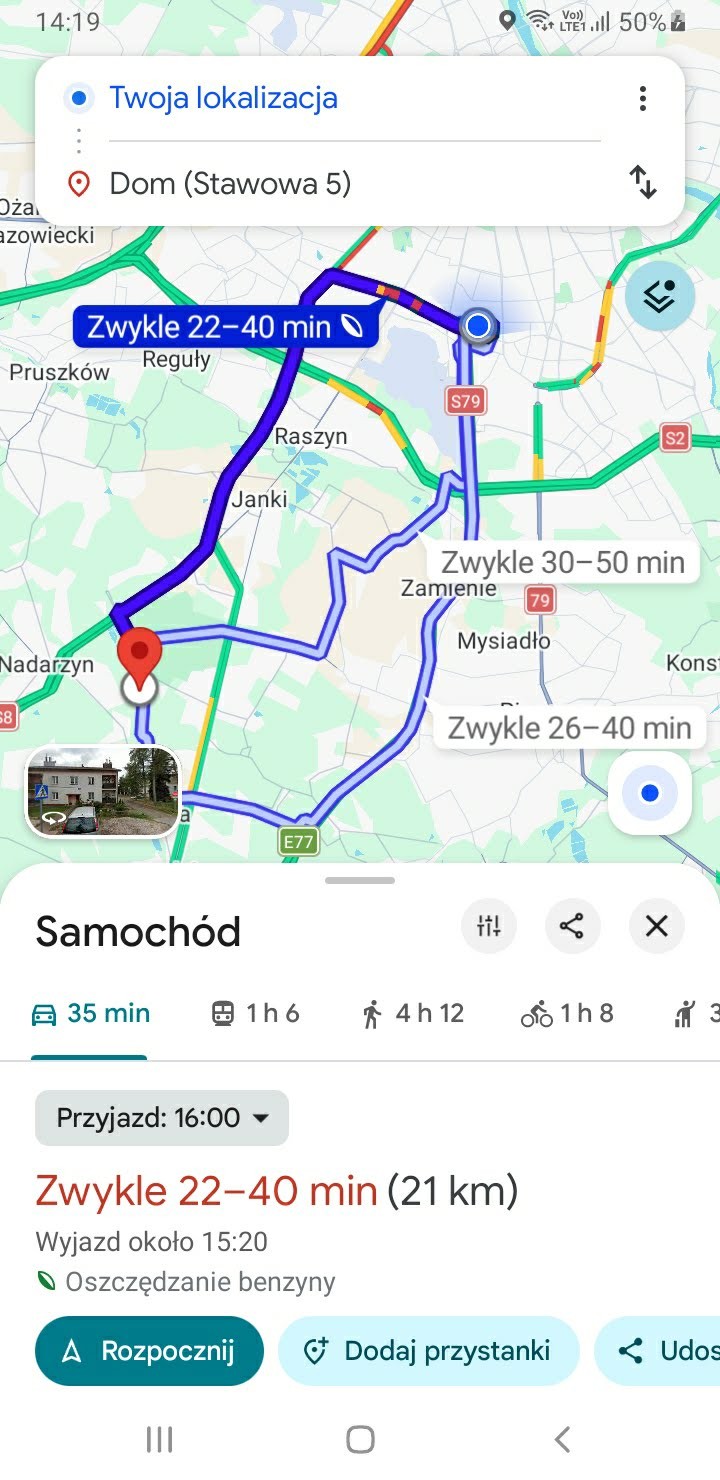Open the three-dot overflow menu
The image size is (720, 1480).
tap(643, 98)
